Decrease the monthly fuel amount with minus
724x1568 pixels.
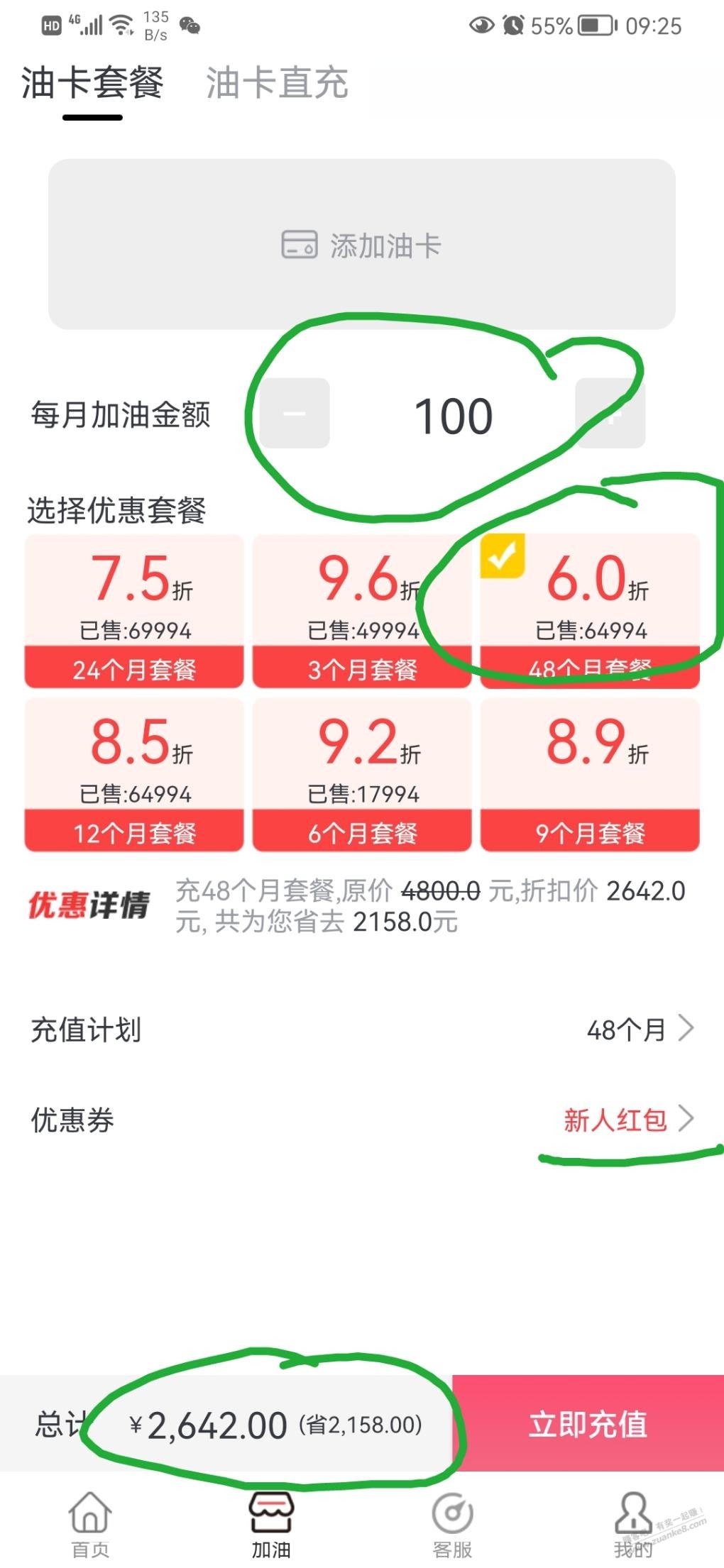(x=295, y=413)
